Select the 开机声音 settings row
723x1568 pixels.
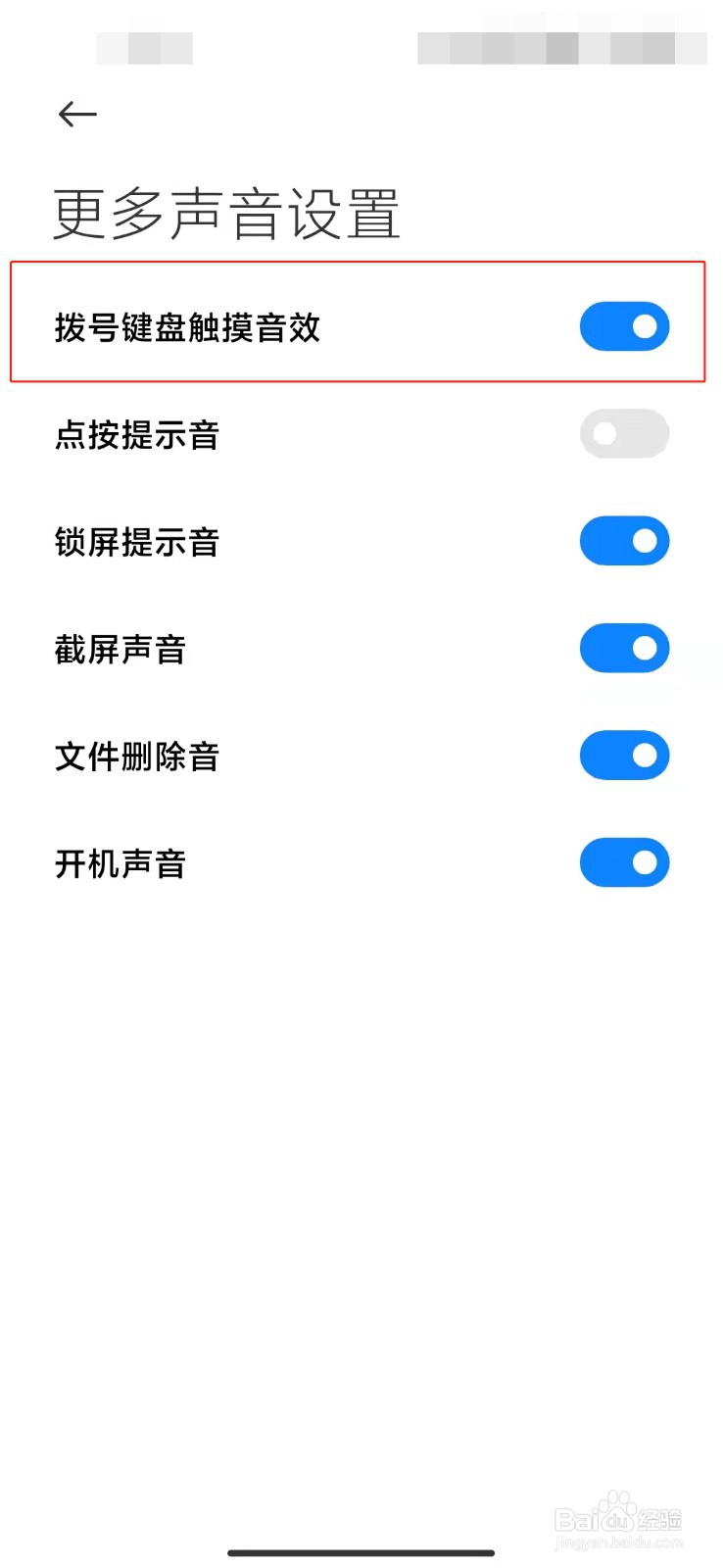coord(294,863)
